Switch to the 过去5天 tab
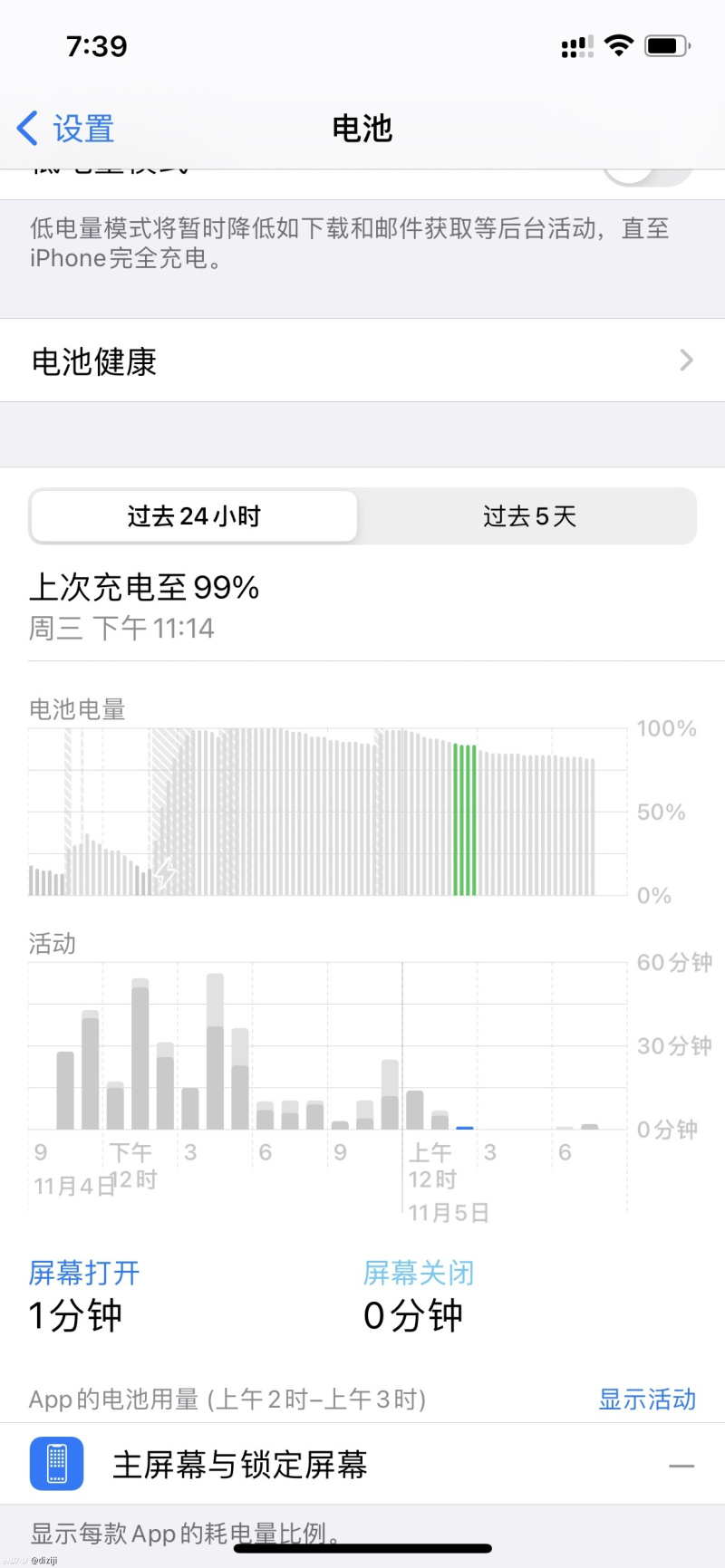The image size is (725, 1568). pos(529,516)
